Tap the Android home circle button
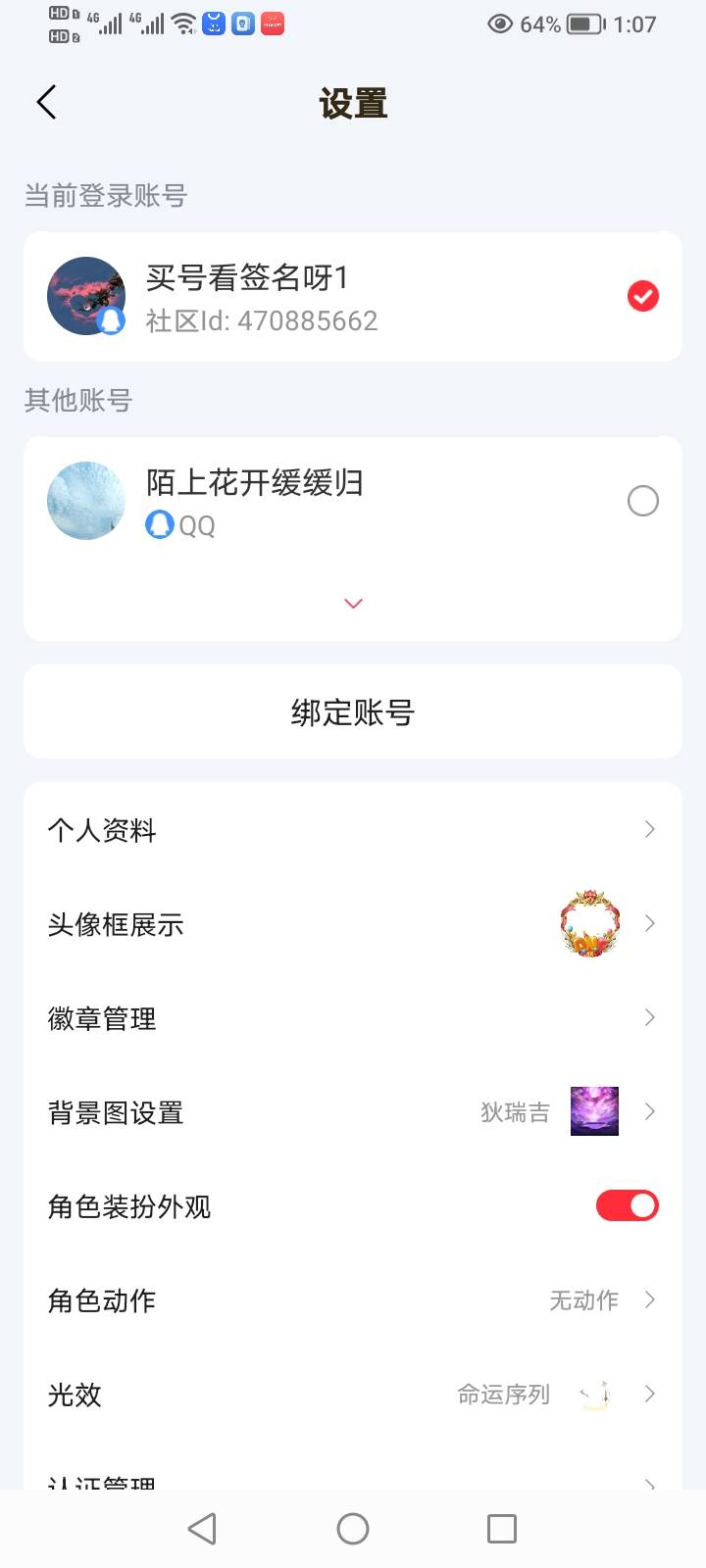This screenshot has width=706, height=1568. tap(352, 1528)
